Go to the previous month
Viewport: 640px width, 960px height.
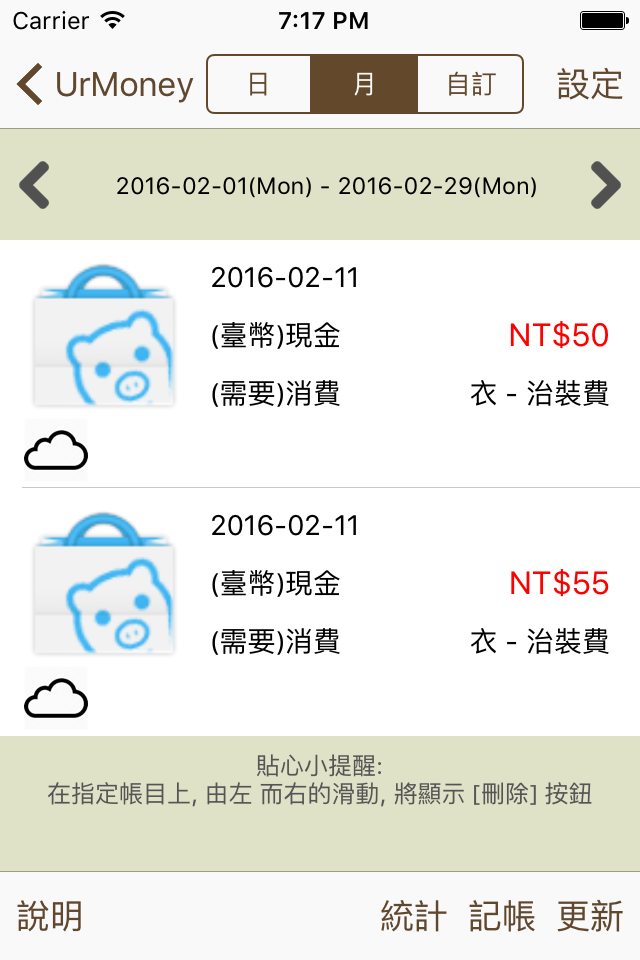point(35,185)
